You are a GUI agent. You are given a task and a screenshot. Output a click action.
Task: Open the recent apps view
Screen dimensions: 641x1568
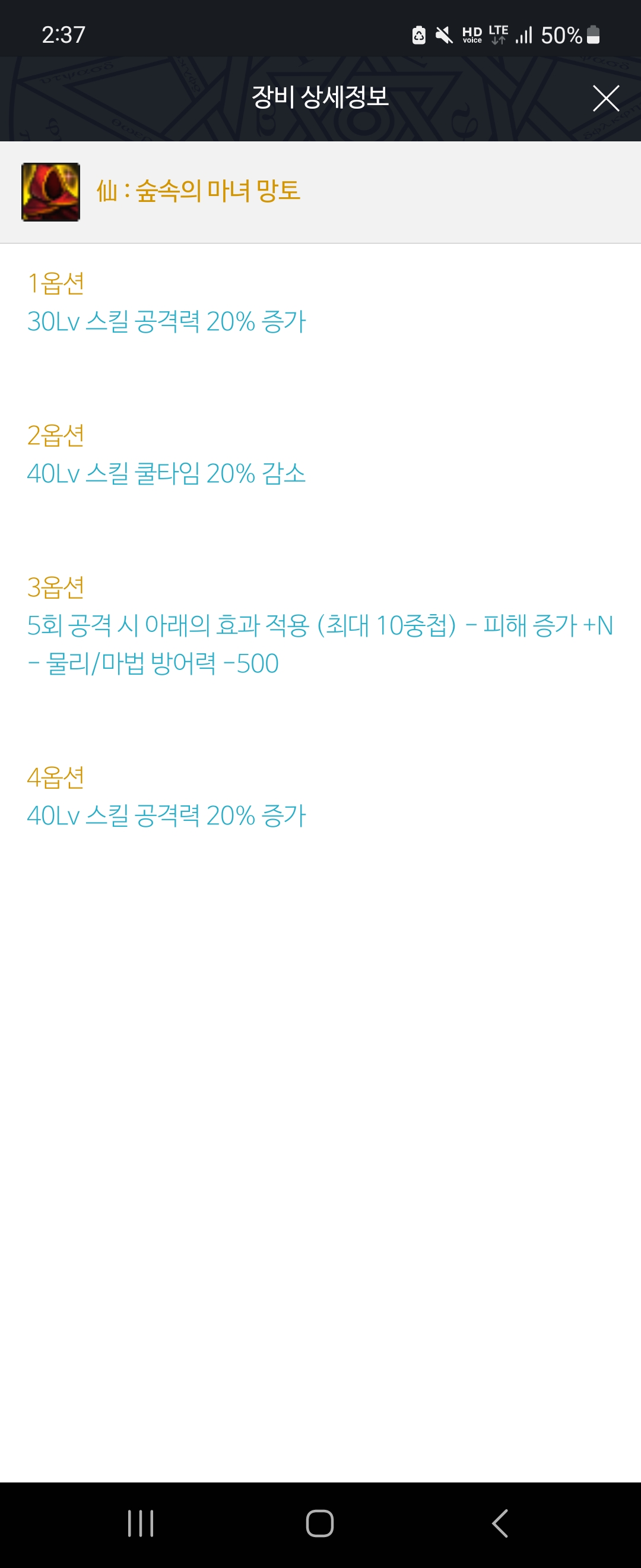[141, 1523]
